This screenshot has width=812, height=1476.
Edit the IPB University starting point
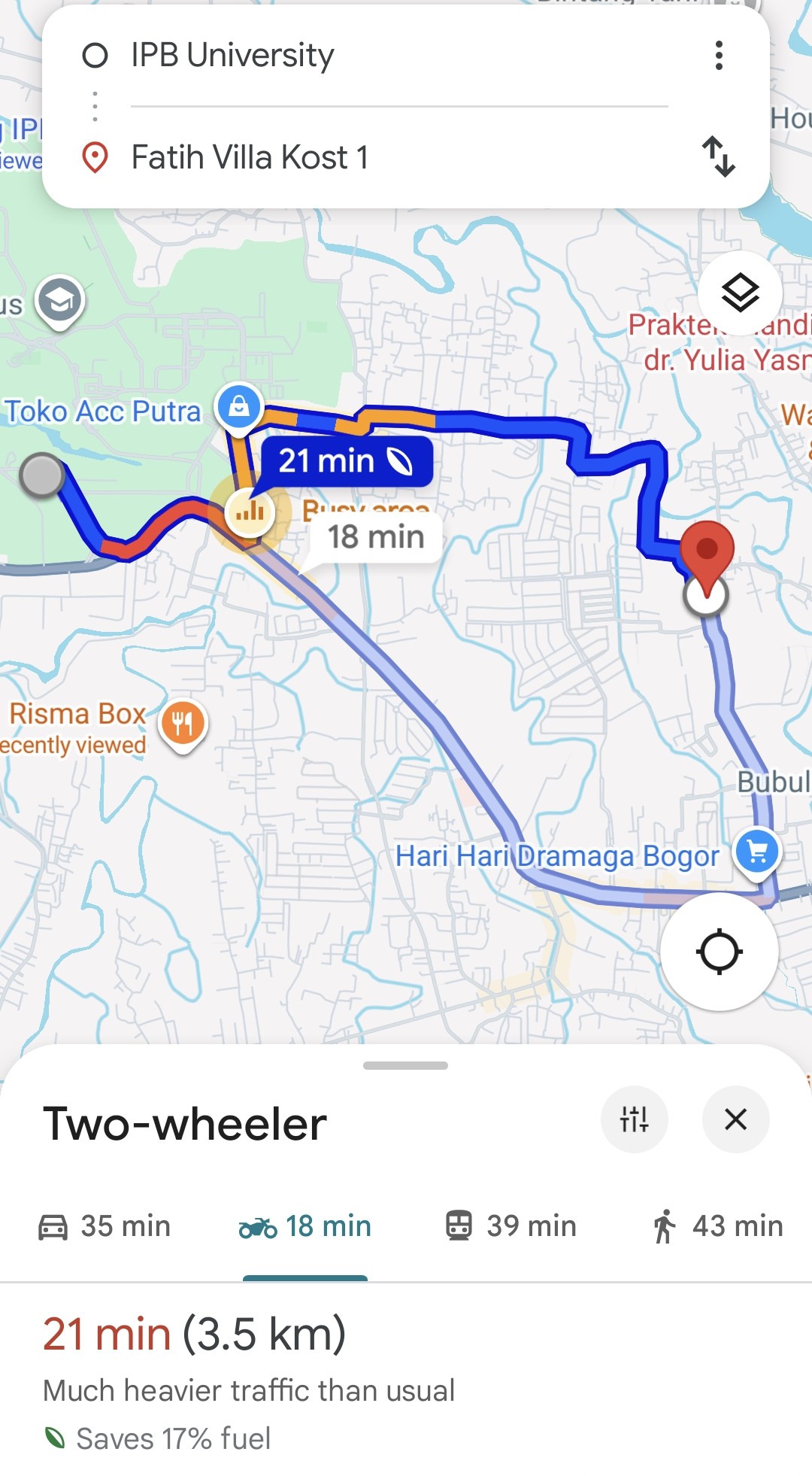pyautogui.click(x=233, y=56)
